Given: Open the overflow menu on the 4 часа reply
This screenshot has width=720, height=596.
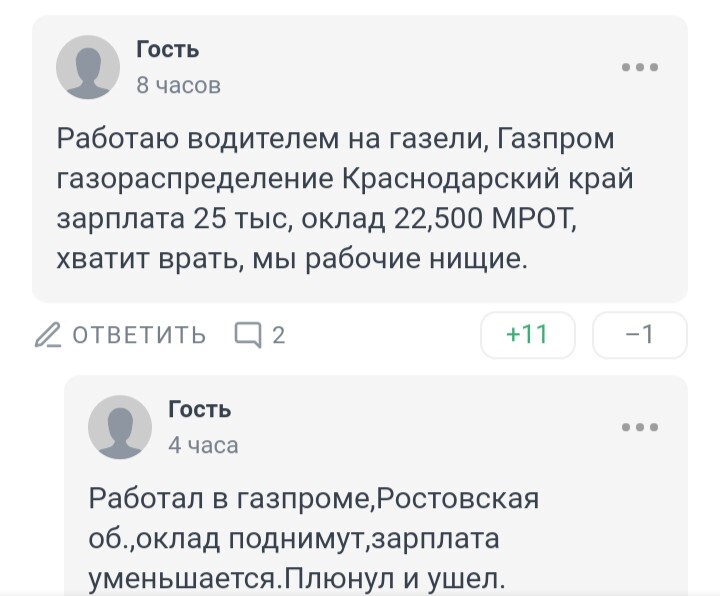Looking at the screenshot, I should click(639, 428).
